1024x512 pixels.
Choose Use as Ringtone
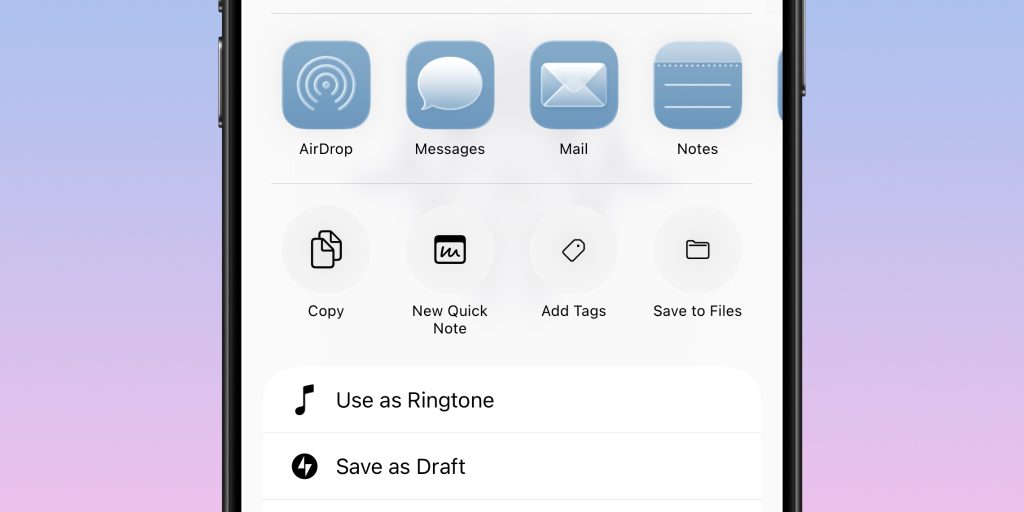pyautogui.click(x=510, y=400)
